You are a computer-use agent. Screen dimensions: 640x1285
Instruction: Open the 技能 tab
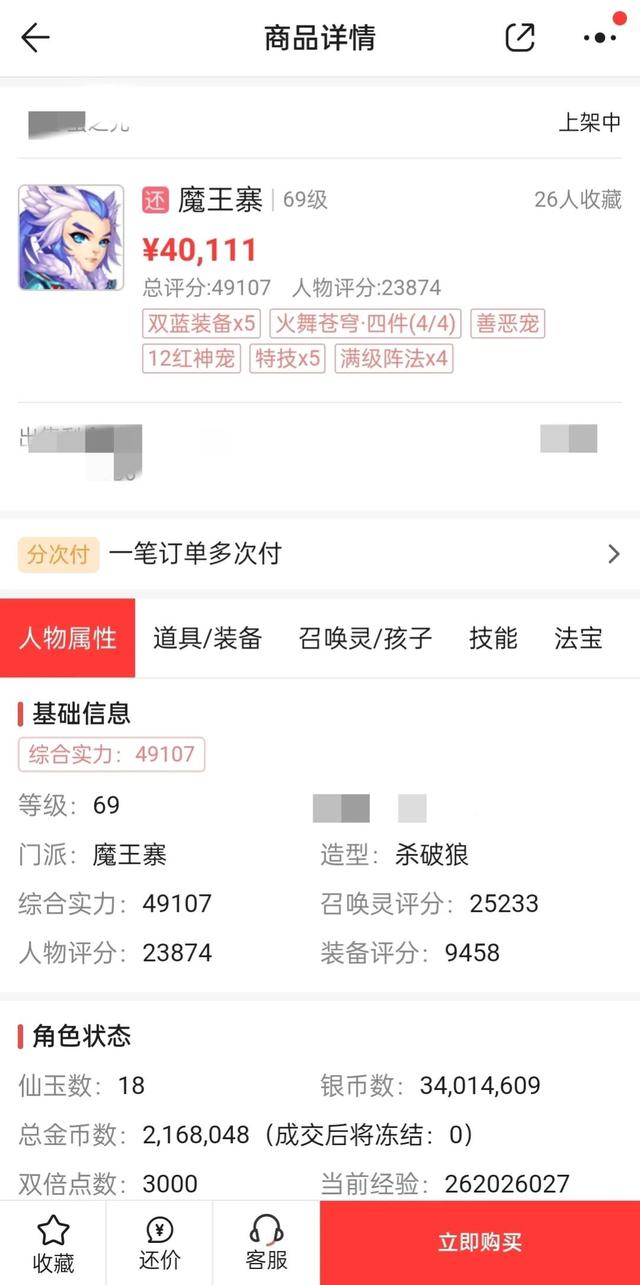(493, 639)
